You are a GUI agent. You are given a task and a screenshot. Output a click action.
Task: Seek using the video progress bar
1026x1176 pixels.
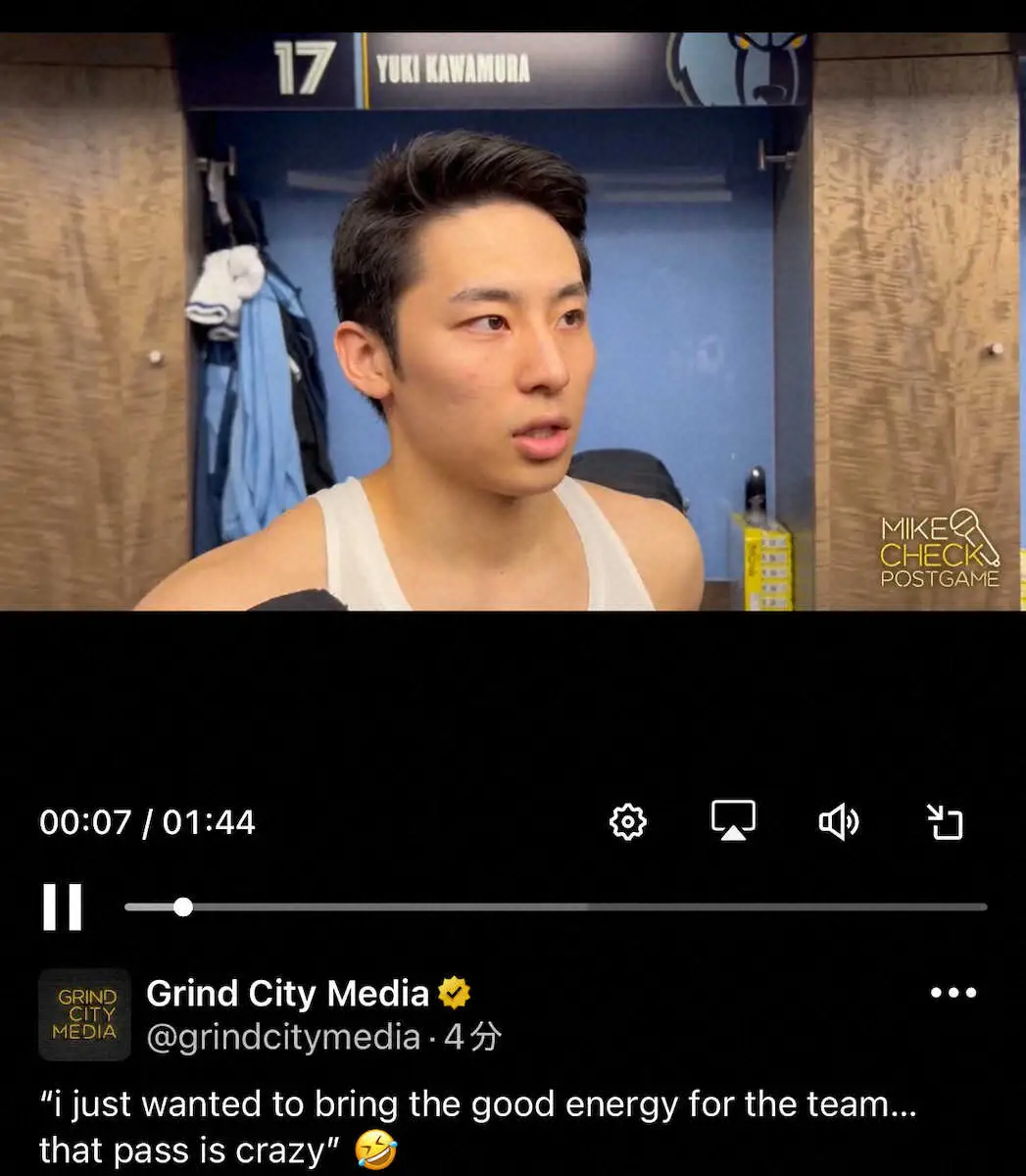pyautogui.click(x=555, y=907)
